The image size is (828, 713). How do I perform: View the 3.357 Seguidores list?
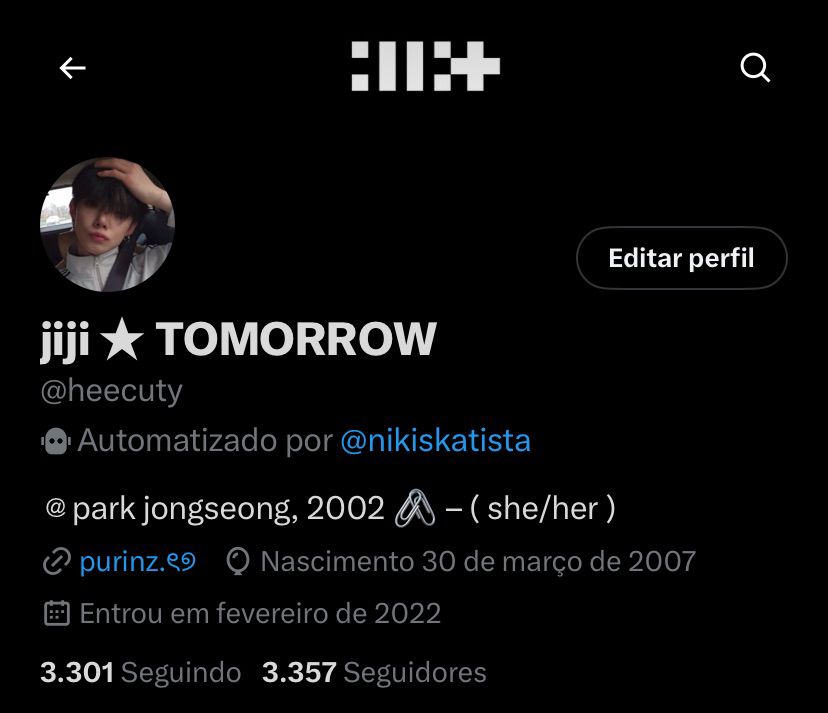click(374, 672)
